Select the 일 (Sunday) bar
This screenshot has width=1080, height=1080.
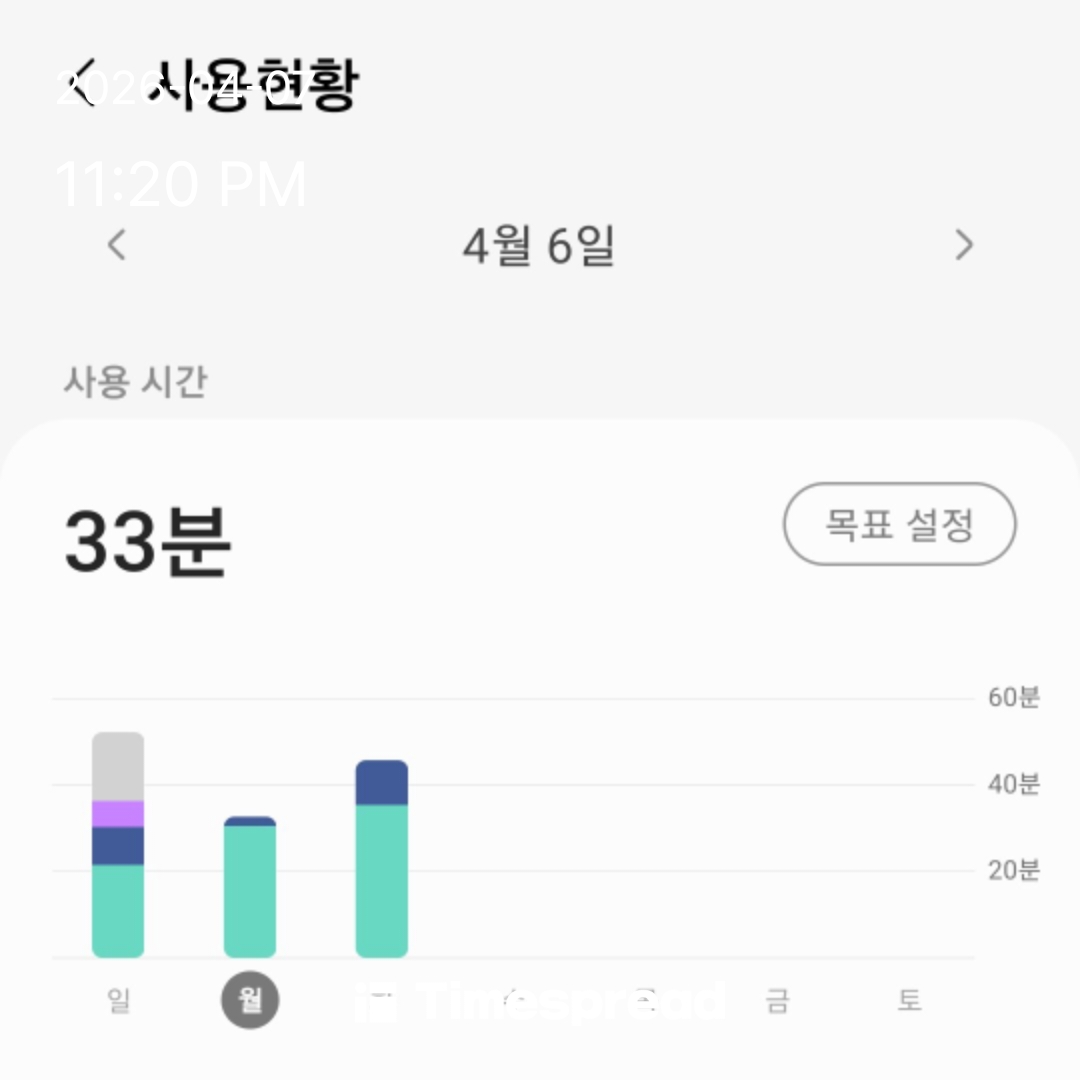[118, 845]
